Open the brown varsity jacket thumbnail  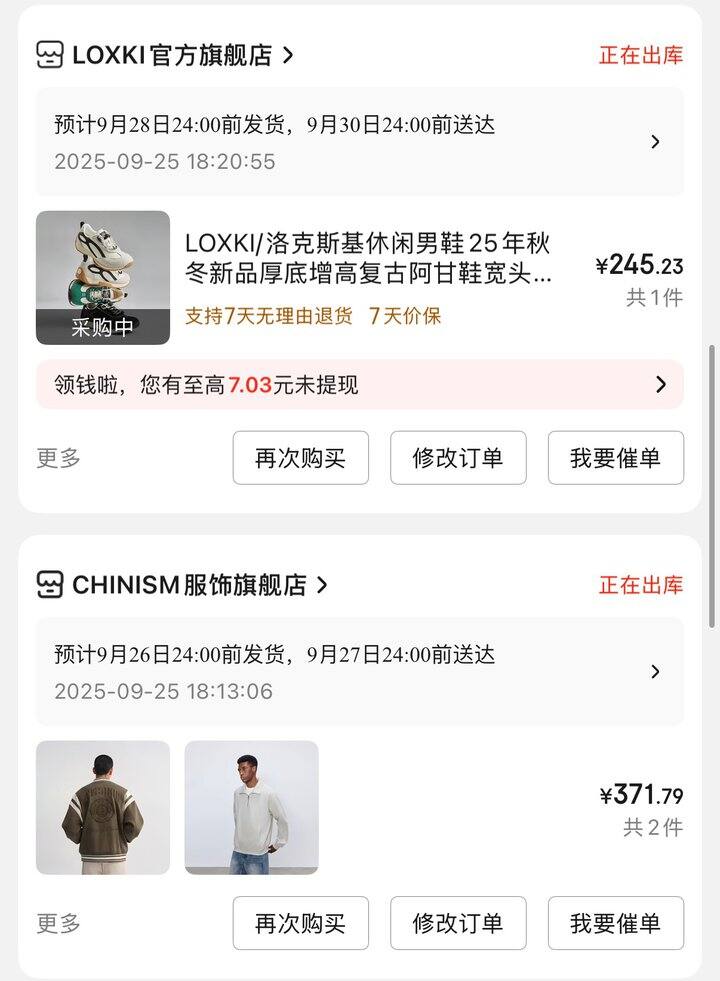coord(103,807)
